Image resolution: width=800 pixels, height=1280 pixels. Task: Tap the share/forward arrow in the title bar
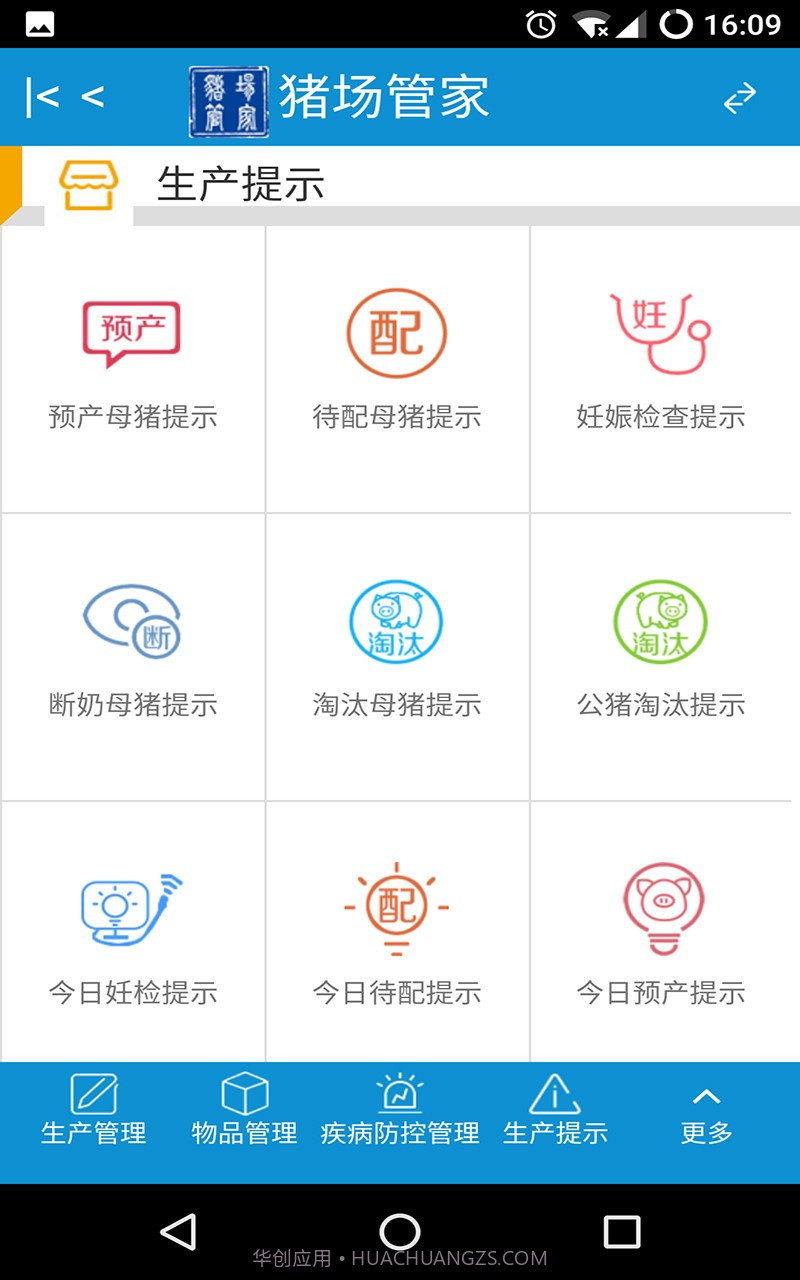click(740, 96)
